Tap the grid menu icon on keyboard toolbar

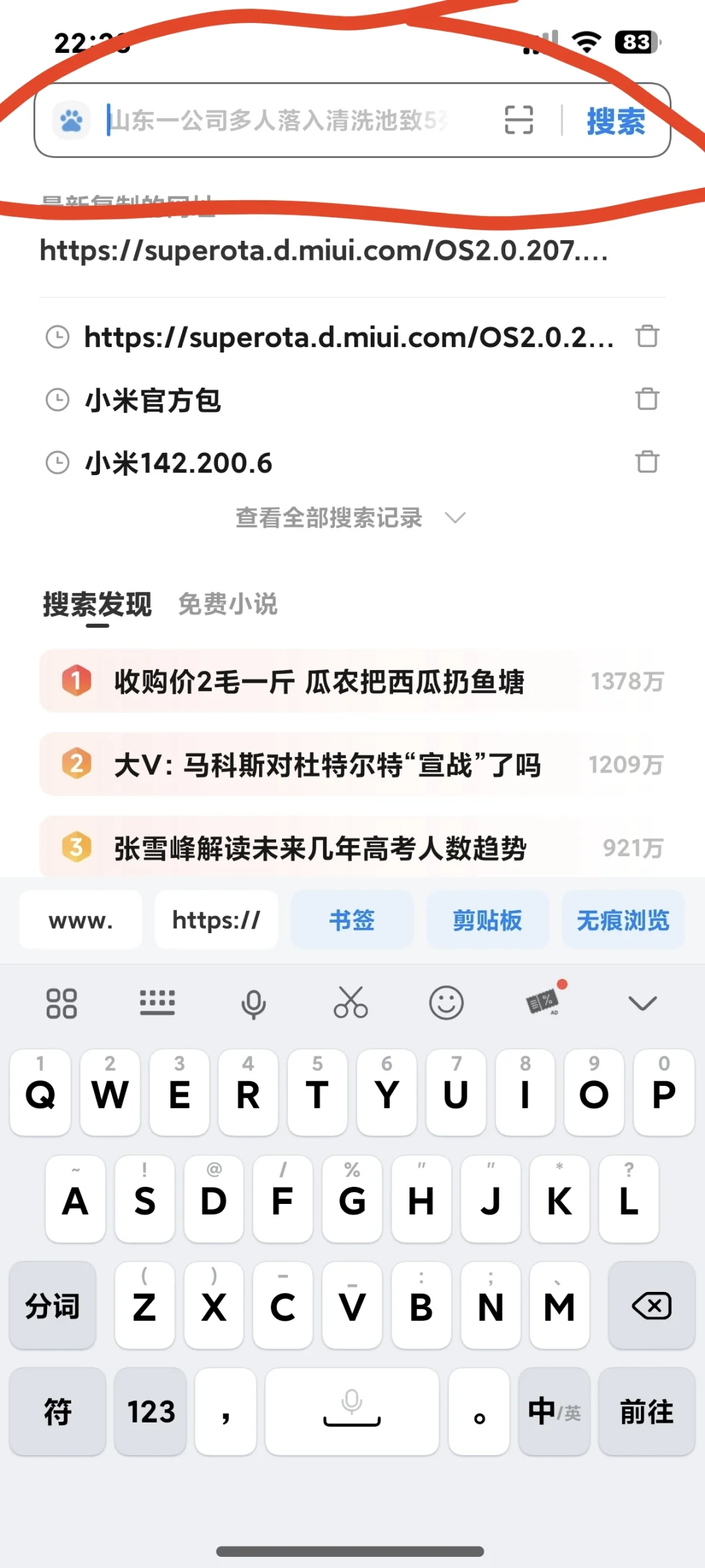(62, 1002)
